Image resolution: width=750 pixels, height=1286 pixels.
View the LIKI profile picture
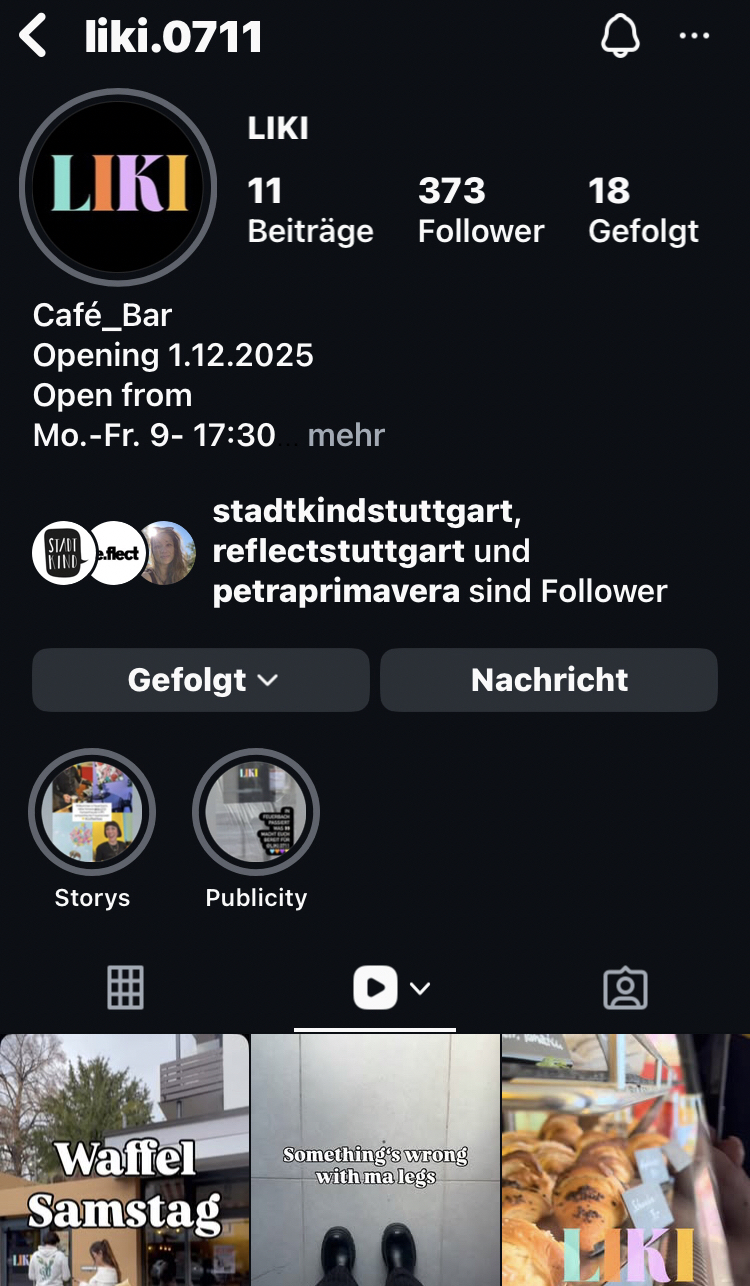coord(119,187)
